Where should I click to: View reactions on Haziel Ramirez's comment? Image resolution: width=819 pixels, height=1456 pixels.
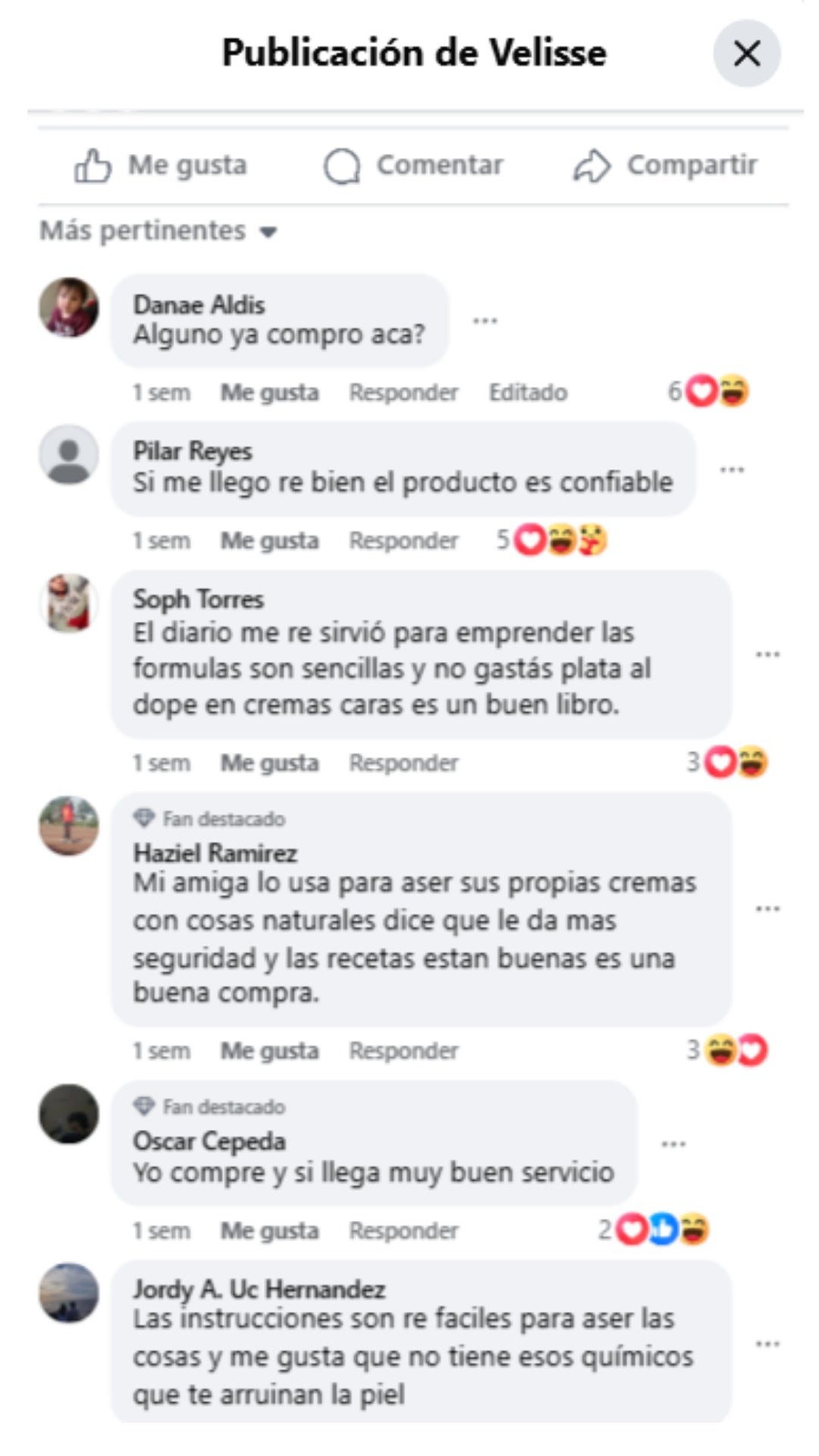[728, 1051]
